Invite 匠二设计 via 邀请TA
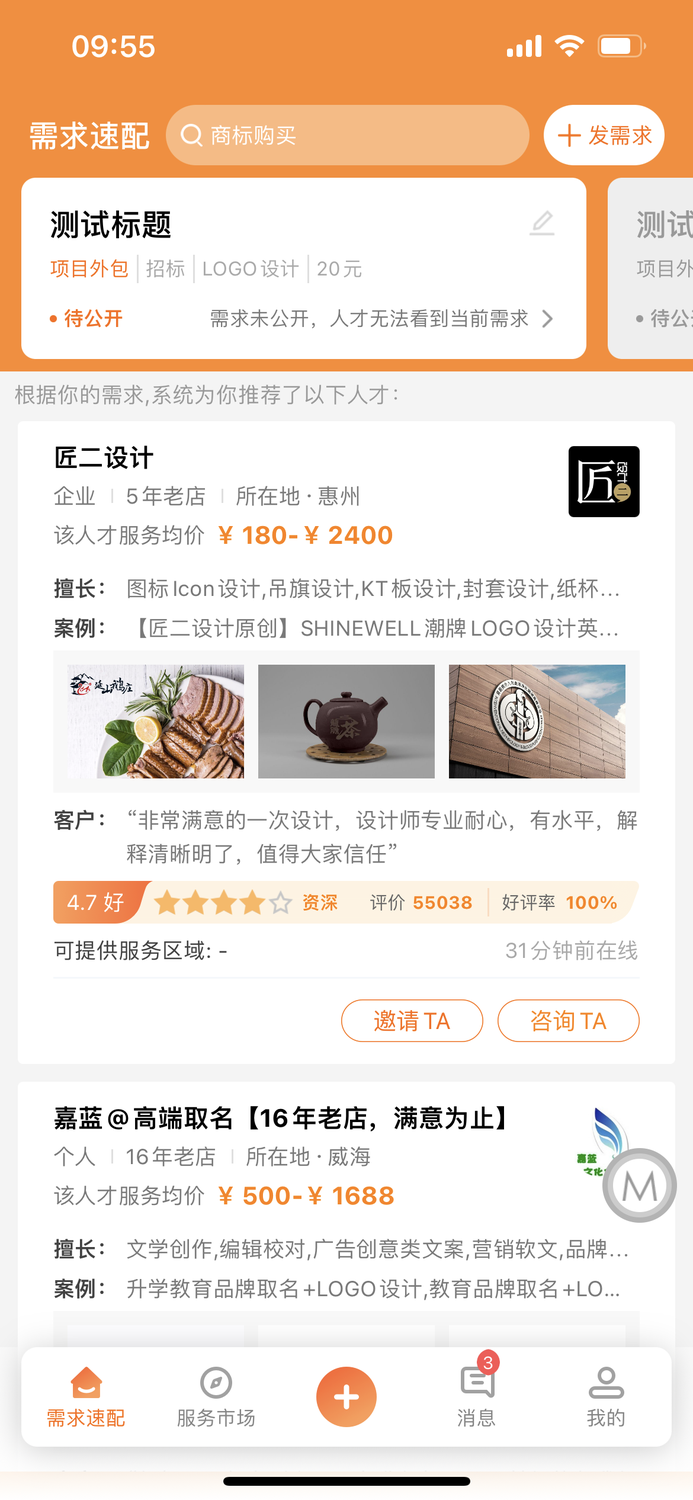693x1500 pixels. [x=412, y=1021]
